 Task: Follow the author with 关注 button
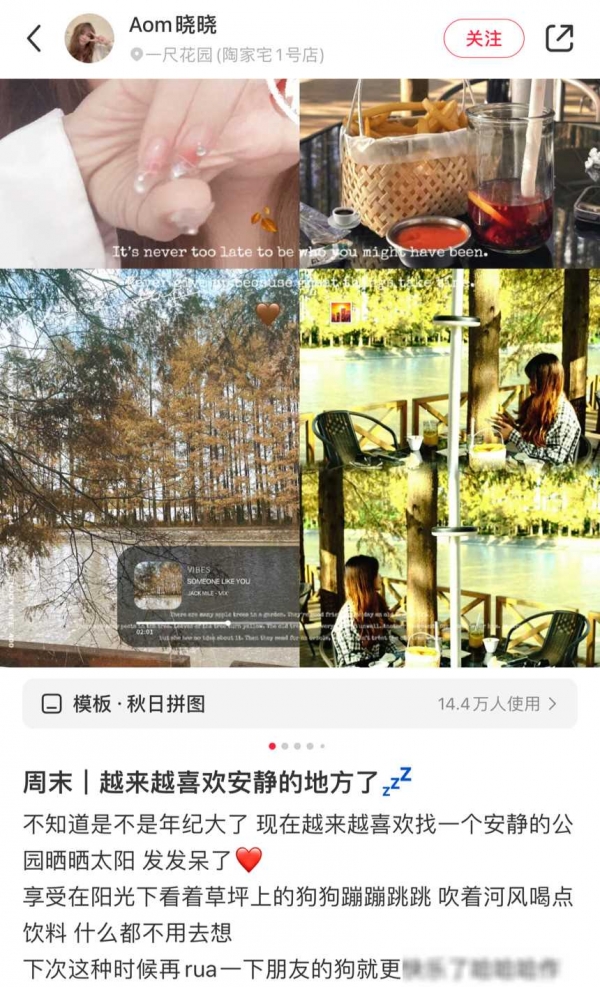(484, 38)
